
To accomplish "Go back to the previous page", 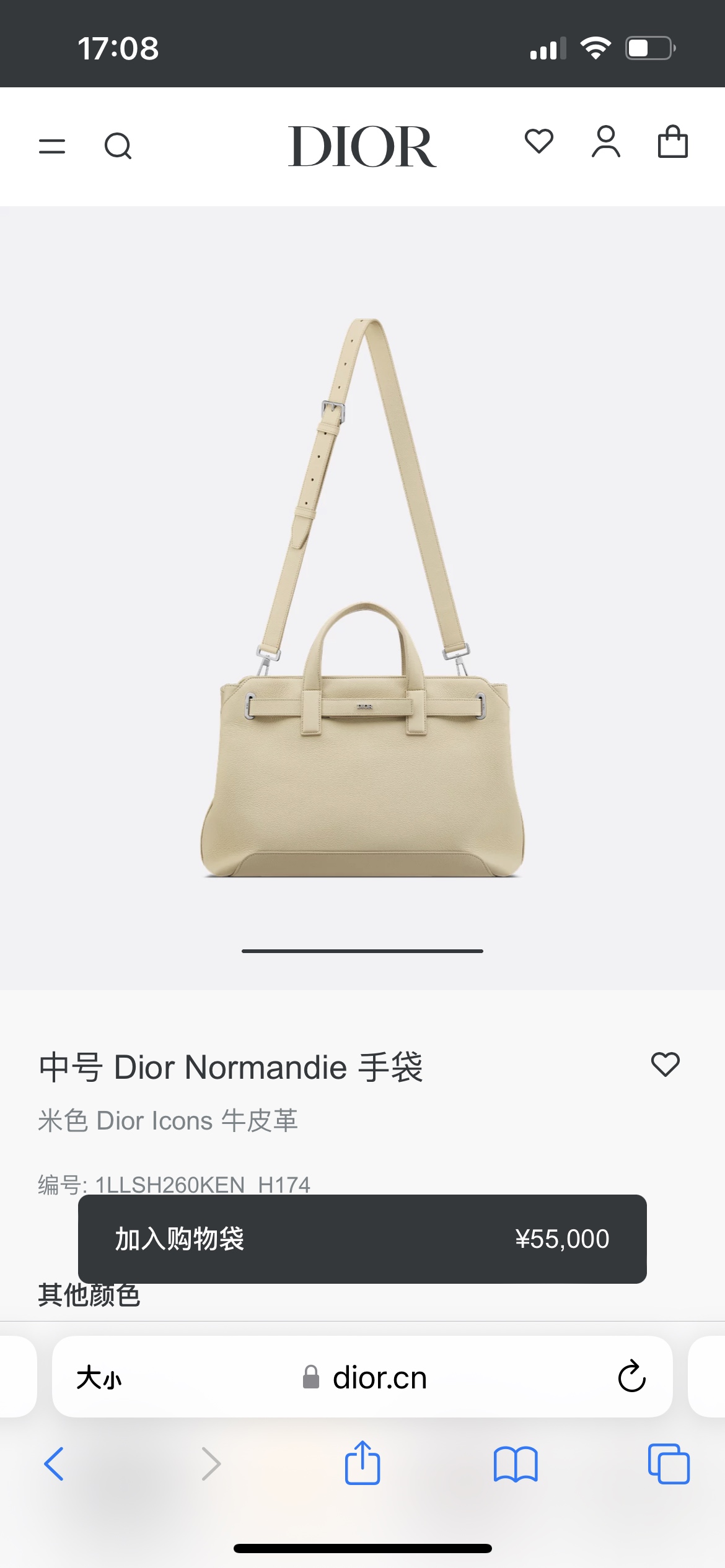I will pos(55,1464).
